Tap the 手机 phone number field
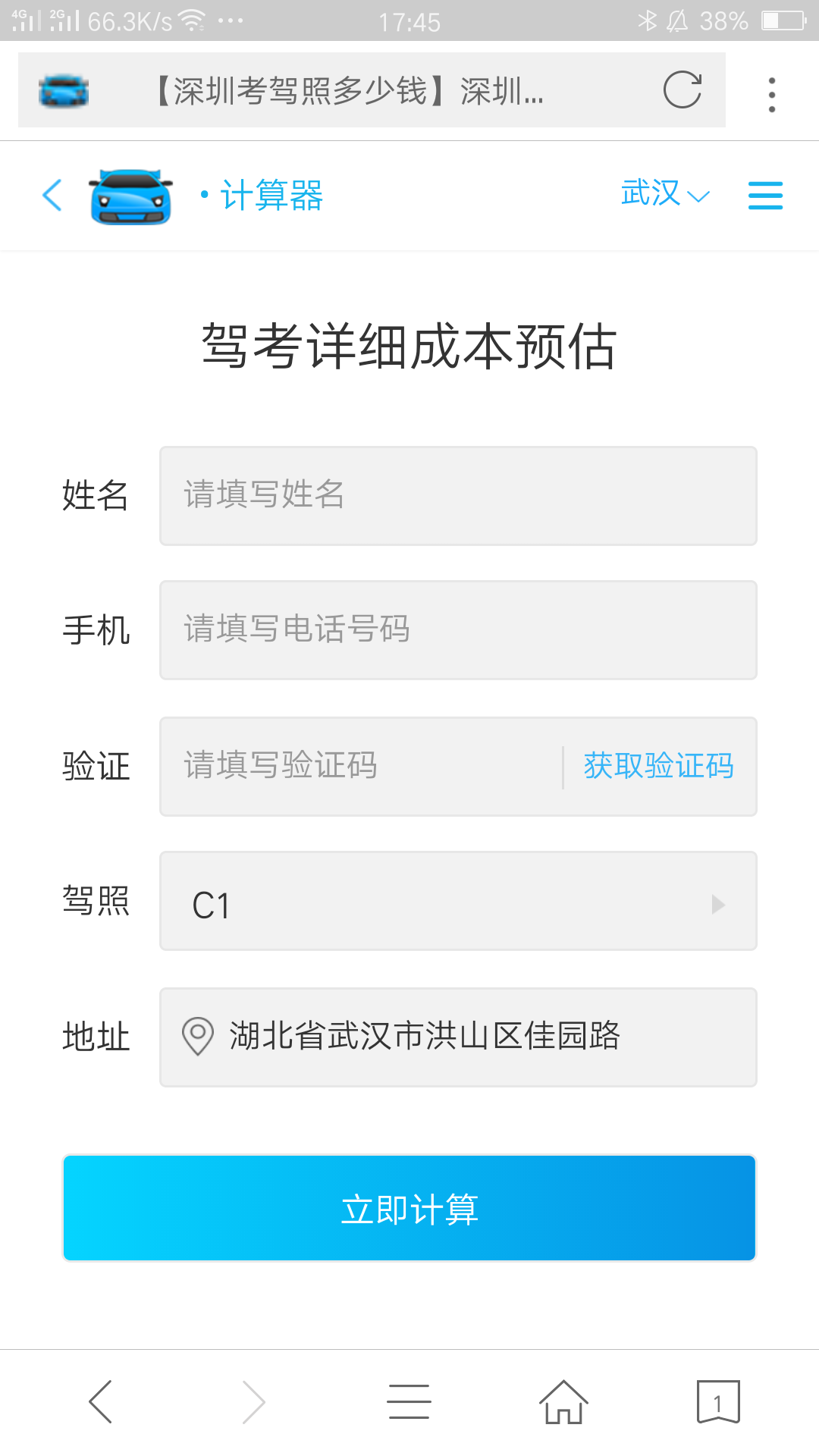This screenshot has width=819, height=1456. (x=458, y=630)
